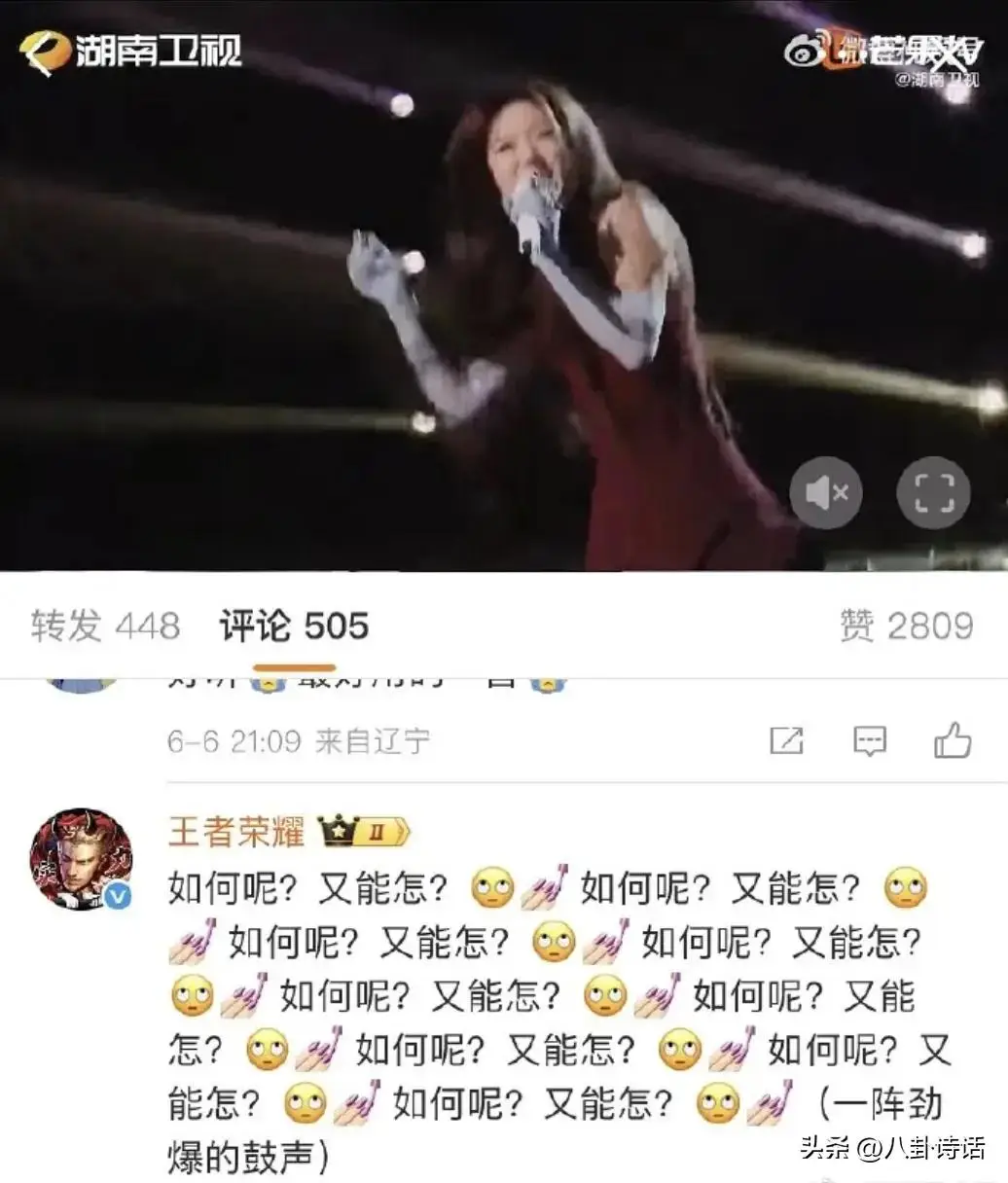Expand the video to fullscreen
Image resolution: width=1008 pixels, height=1183 pixels.
click(x=932, y=493)
